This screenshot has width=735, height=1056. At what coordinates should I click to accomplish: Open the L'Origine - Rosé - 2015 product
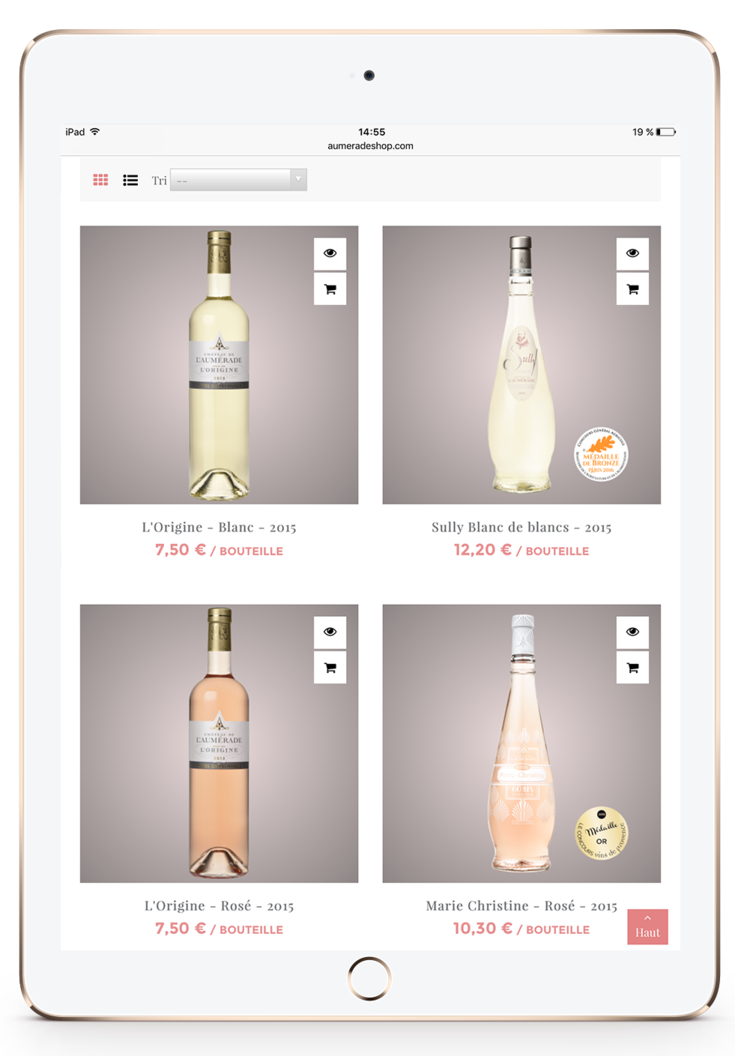tap(219, 906)
